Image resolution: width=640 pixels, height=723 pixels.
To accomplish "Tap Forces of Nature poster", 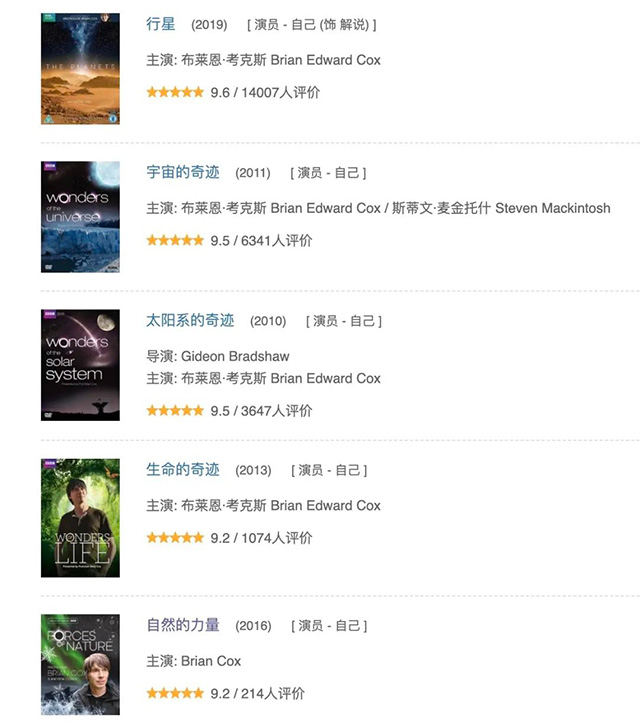I will [x=80, y=665].
